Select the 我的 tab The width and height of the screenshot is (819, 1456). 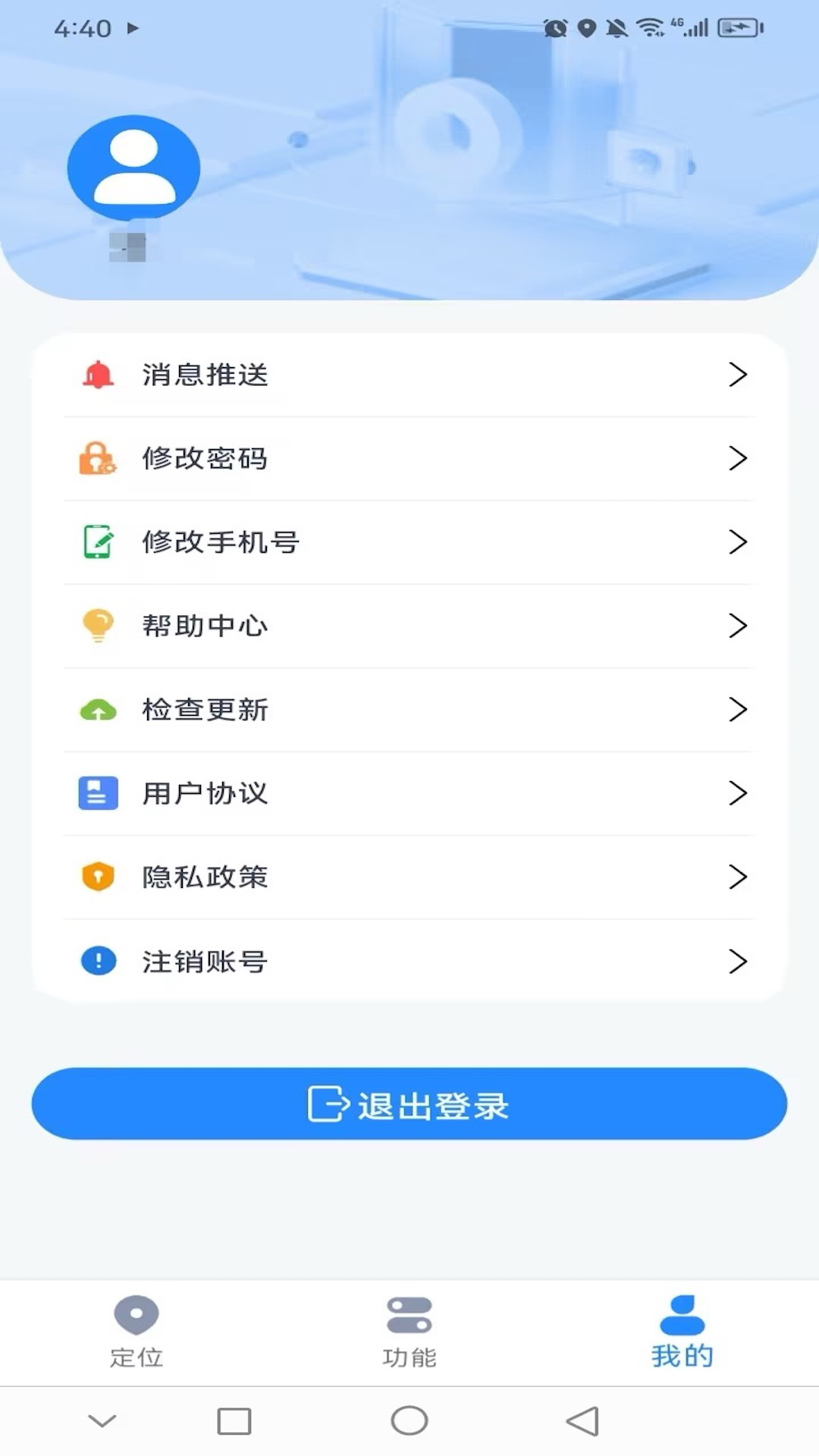[x=682, y=1332]
